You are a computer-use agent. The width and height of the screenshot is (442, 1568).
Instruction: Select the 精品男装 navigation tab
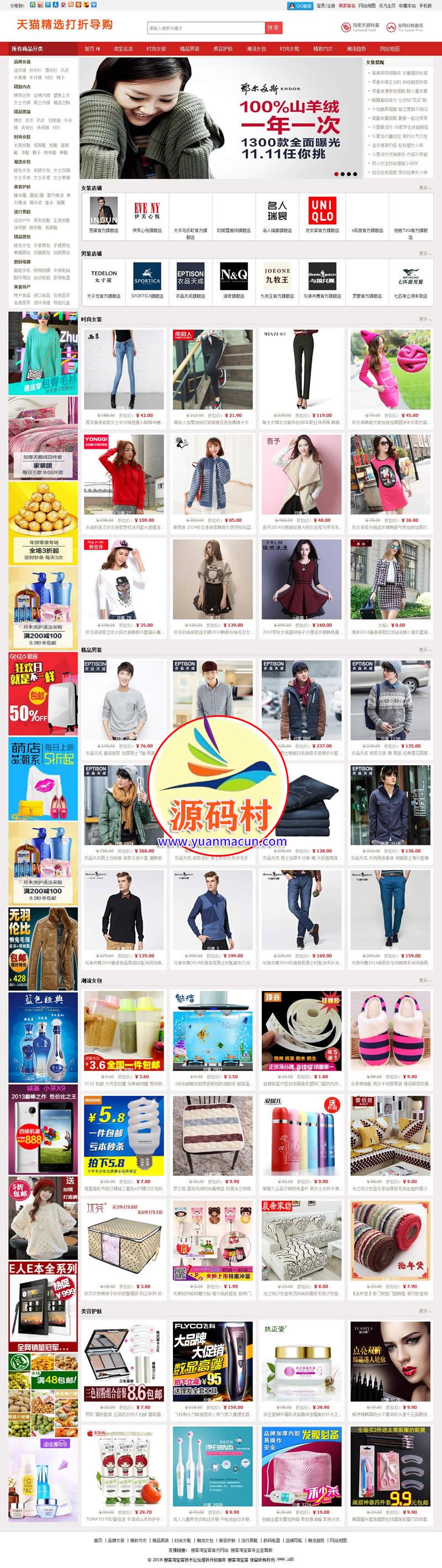[190, 49]
